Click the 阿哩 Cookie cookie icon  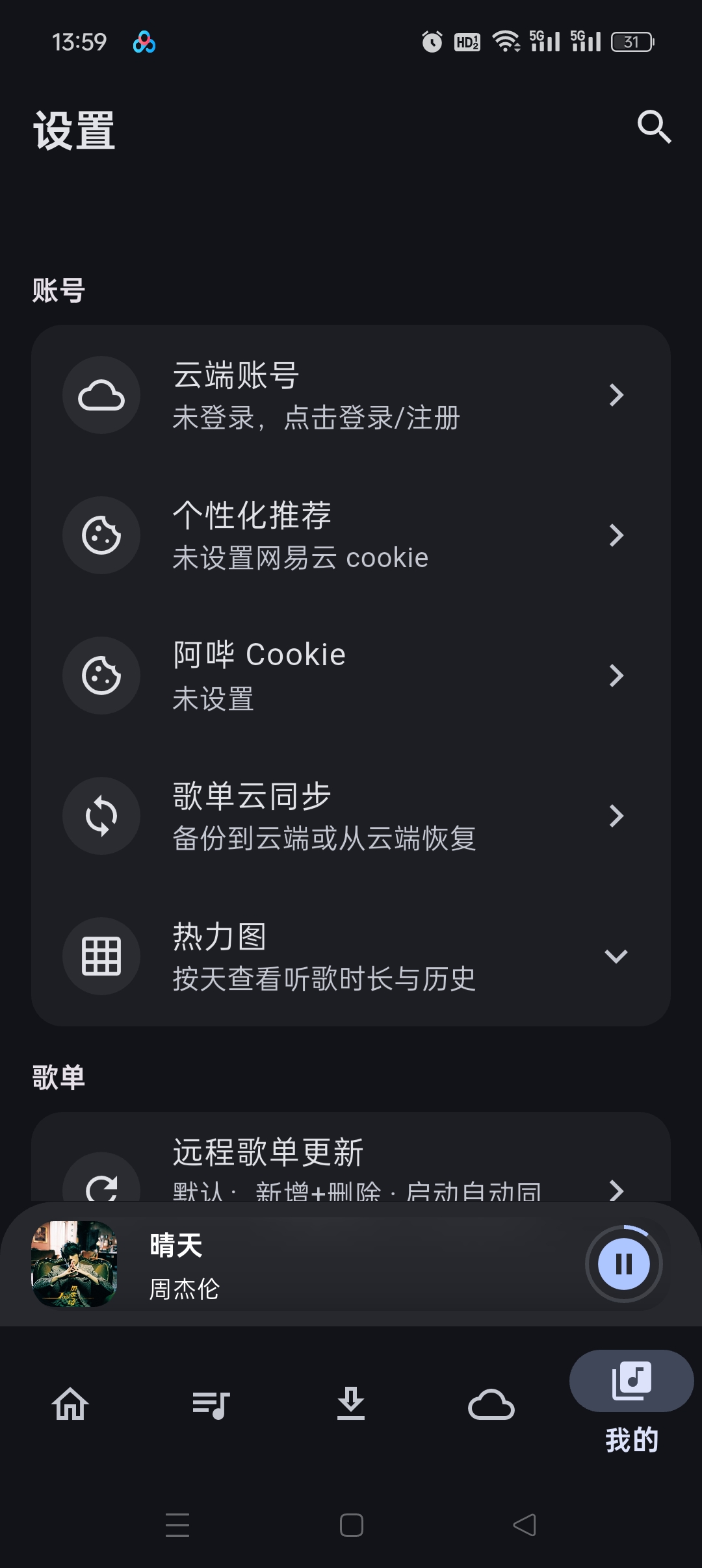(x=101, y=676)
